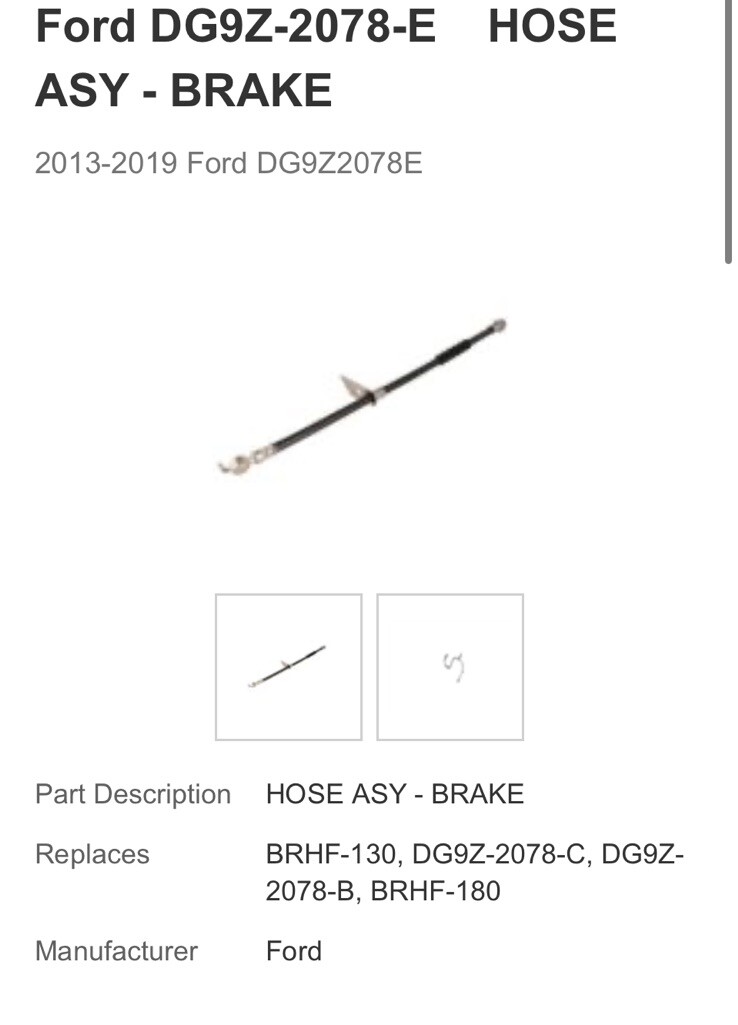The image size is (738, 1025).
Task: Select the second product thumbnail
Action: point(450,667)
